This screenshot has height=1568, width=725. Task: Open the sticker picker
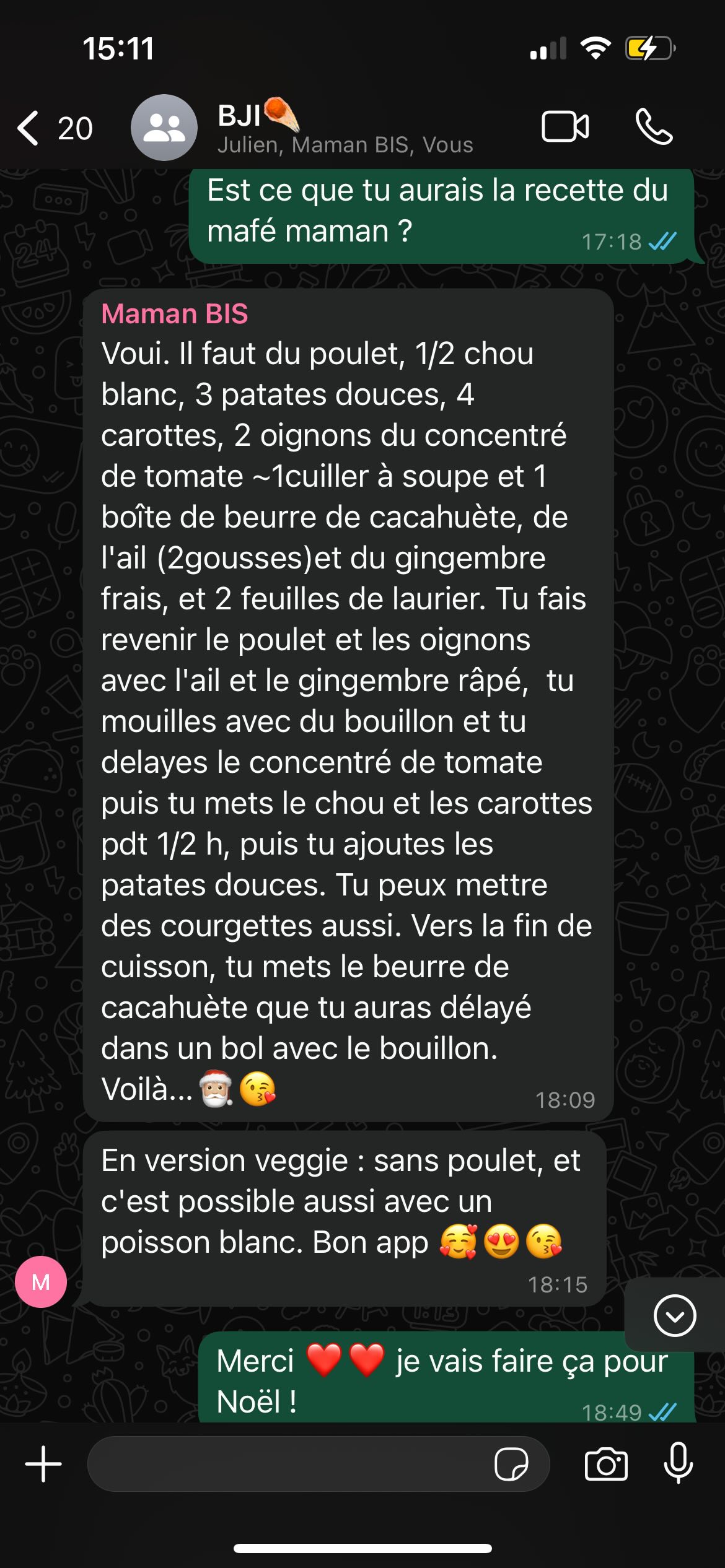click(x=511, y=1464)
